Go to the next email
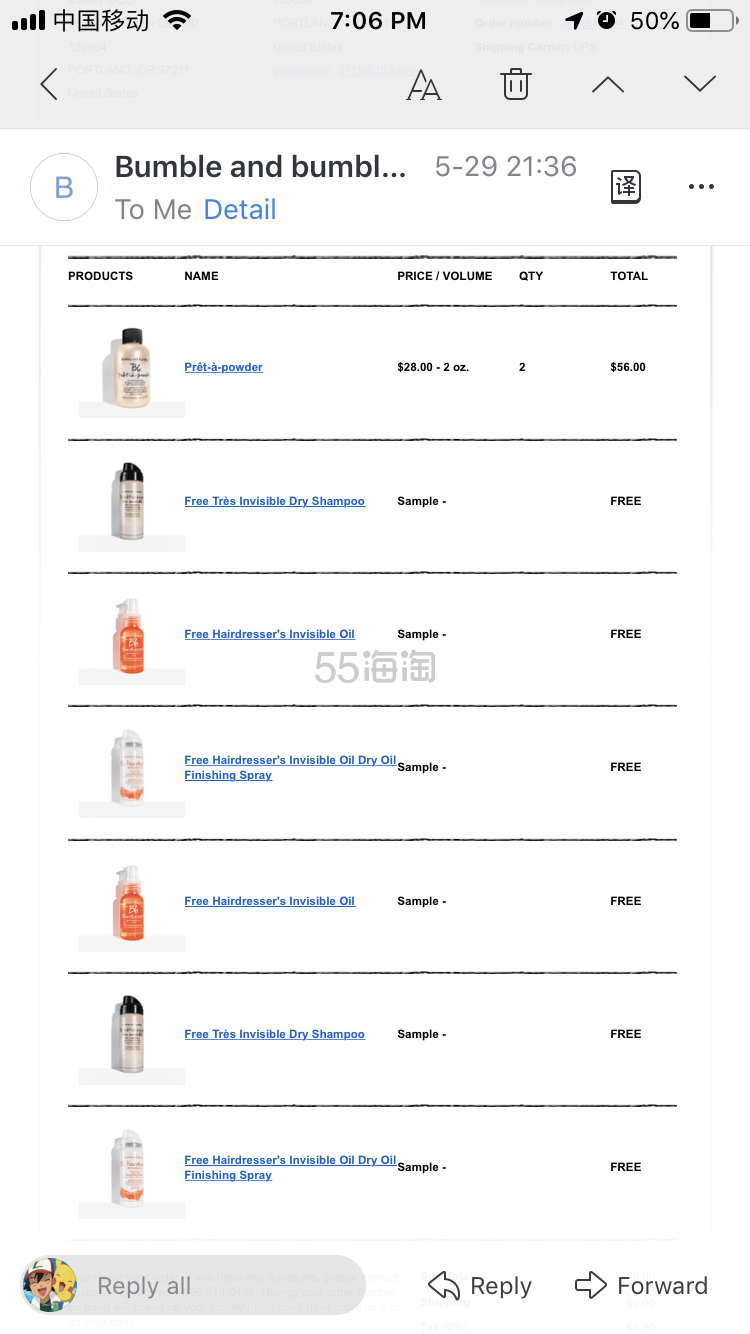Viewport: 750px width, 1334px height. tap(699, 84)
